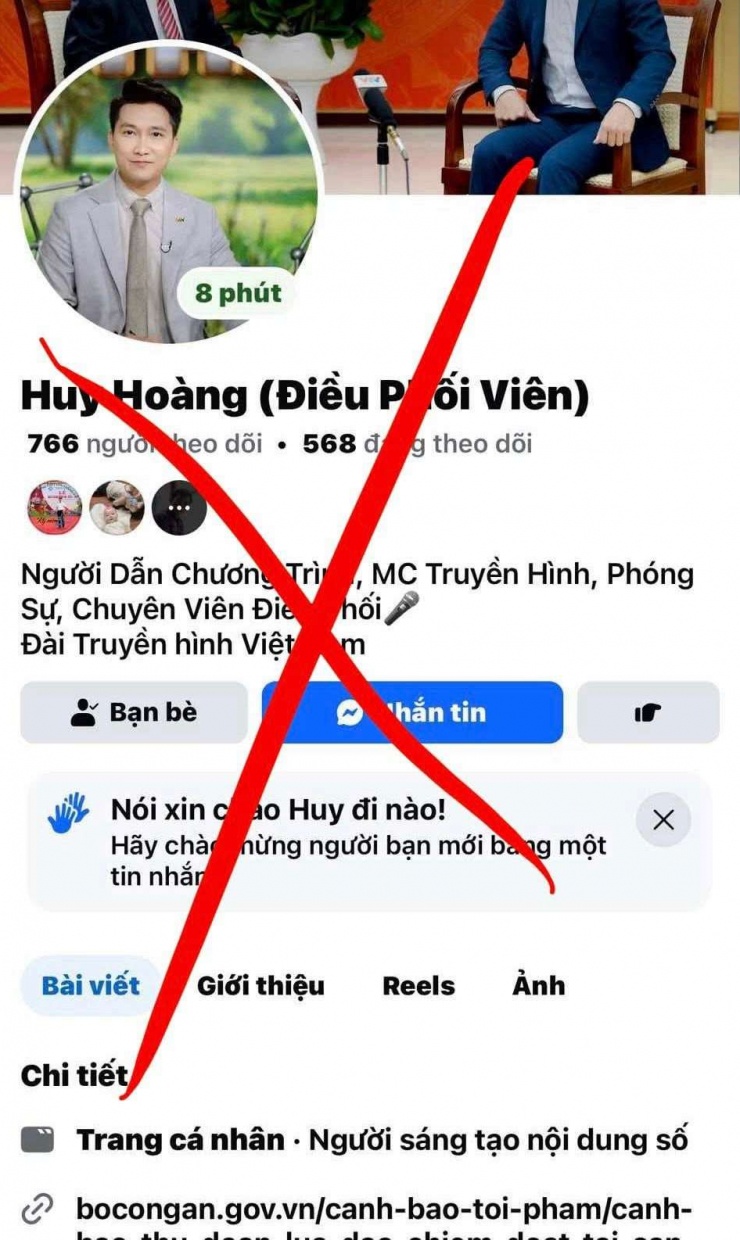Click the ellipsis icon over friend avatars

[178, 507]
